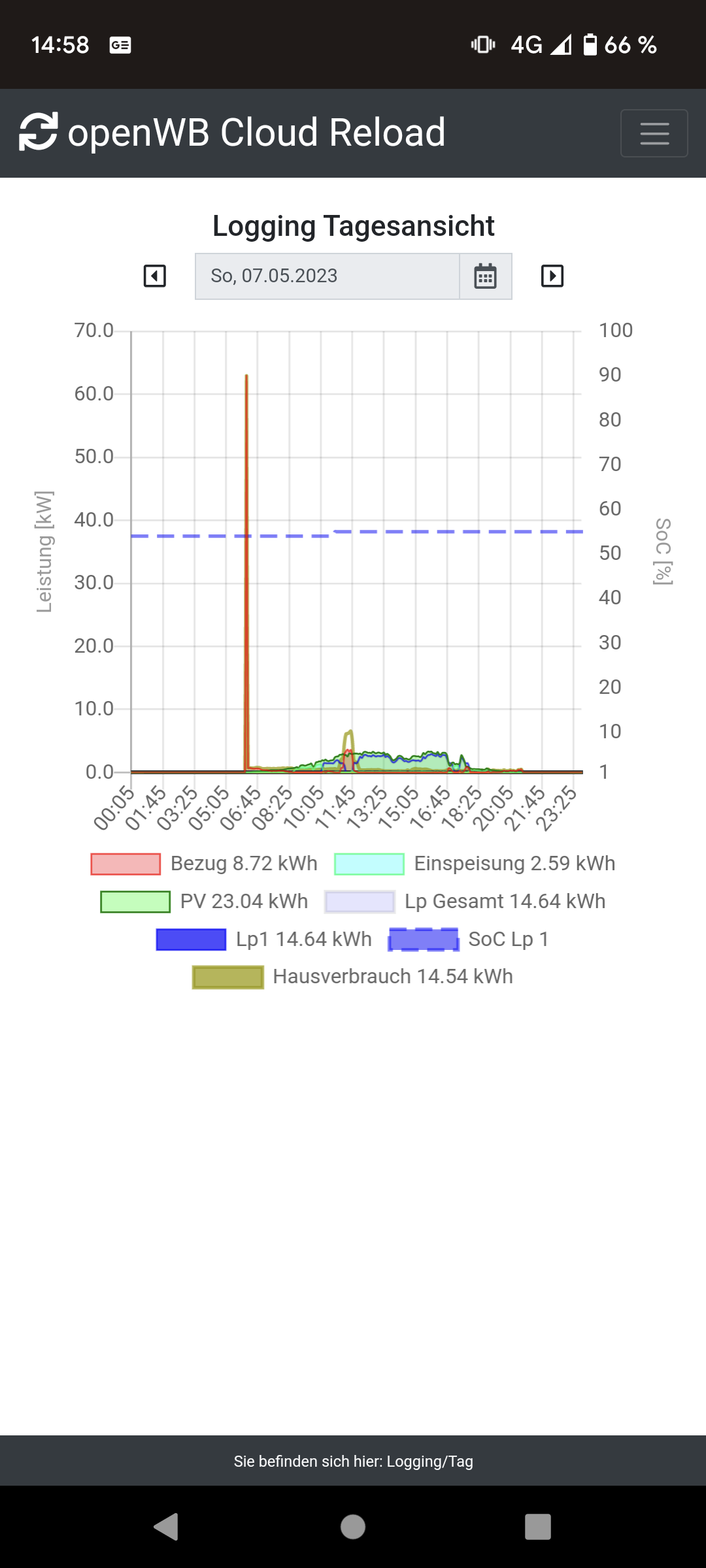Viewport: 706px width, 1568px height.
Task: Tap the date field So, 07.05.2023
Action: pos(327,276)
